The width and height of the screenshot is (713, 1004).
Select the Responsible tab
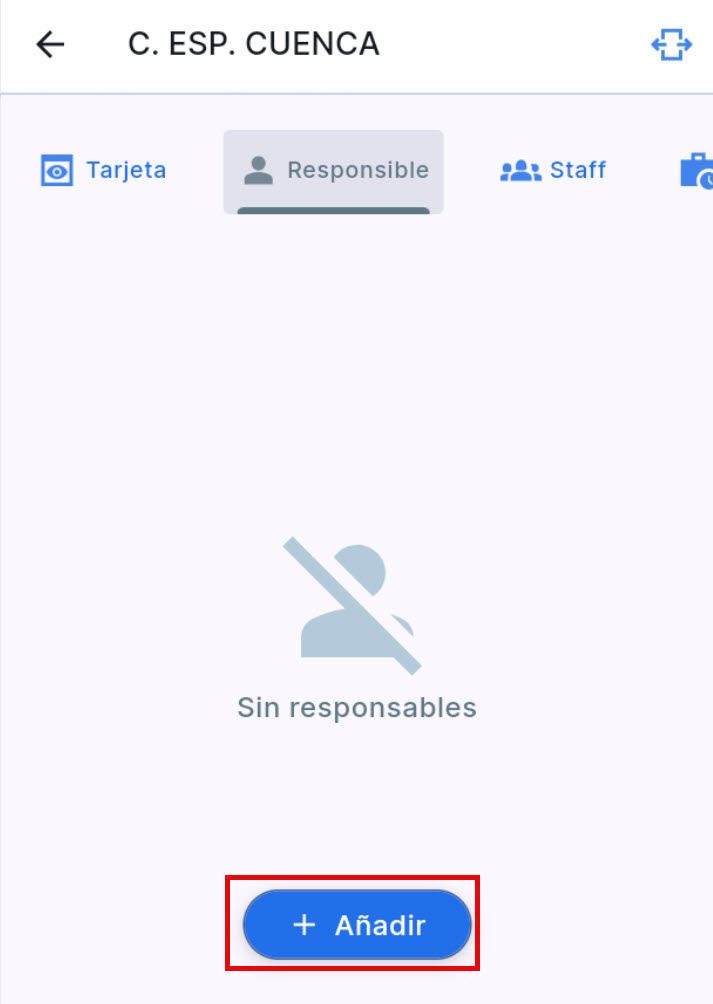334,171
